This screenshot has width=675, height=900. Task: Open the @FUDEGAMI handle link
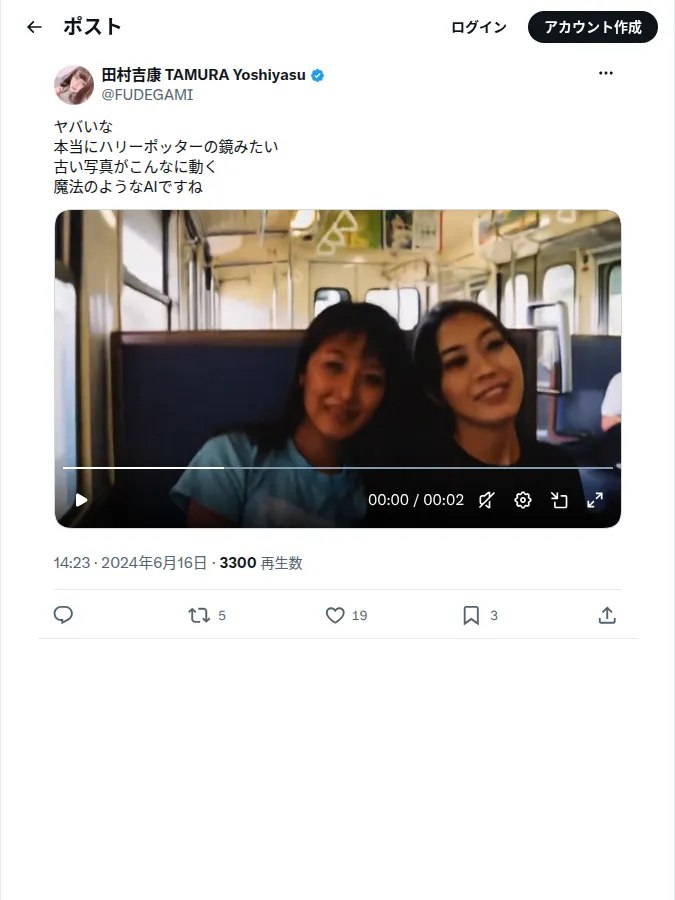[x=148, y=95]
